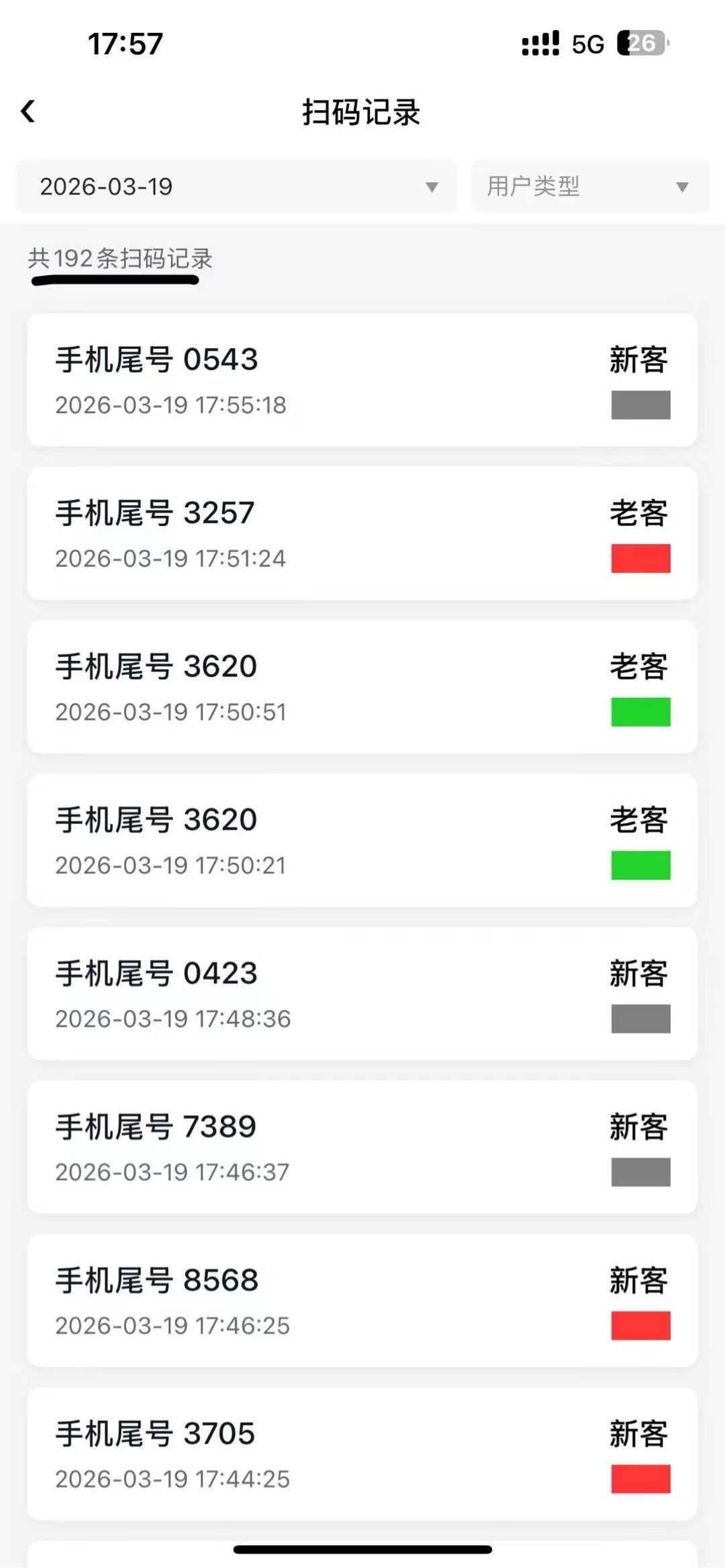Open the 用户类型 filter selector

click(589, 187)
